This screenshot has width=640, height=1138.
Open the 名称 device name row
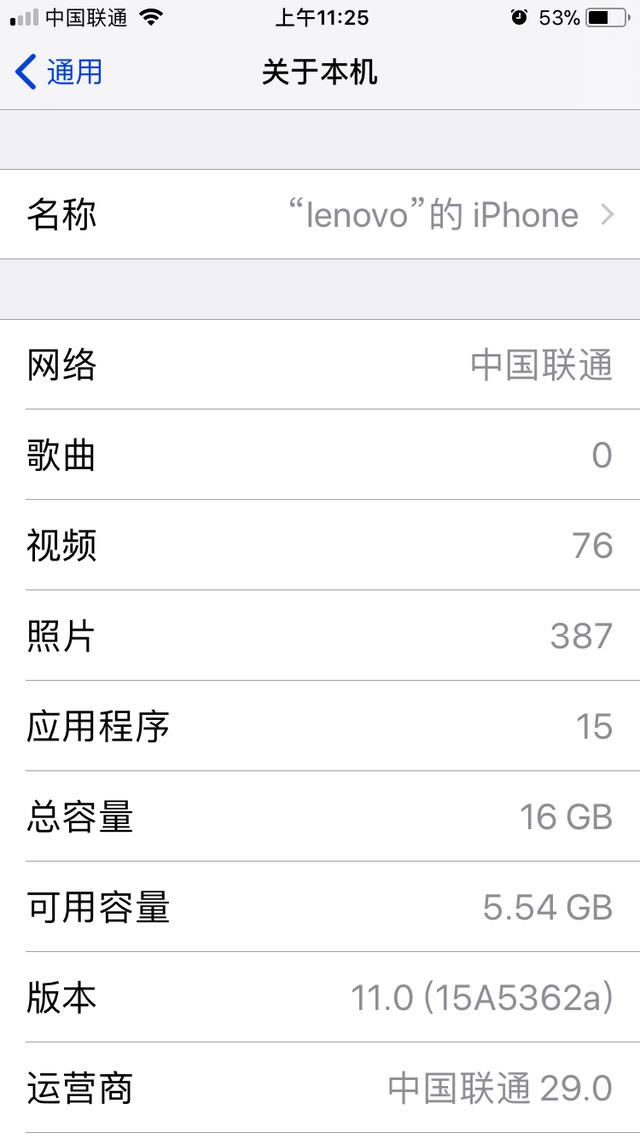click(x=320, y=215)
